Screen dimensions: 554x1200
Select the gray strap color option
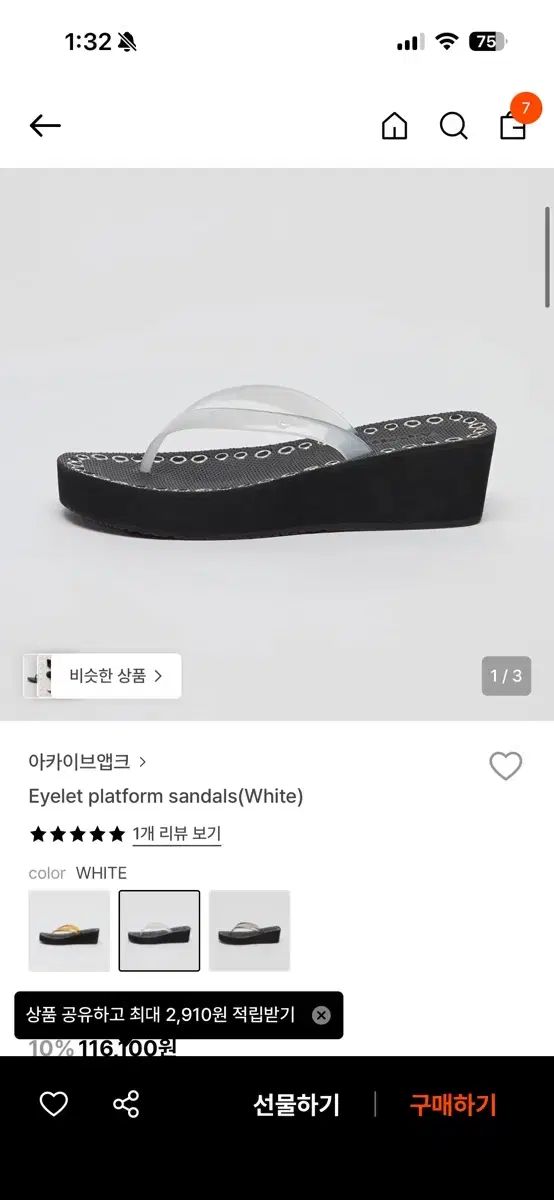[249, 931]
